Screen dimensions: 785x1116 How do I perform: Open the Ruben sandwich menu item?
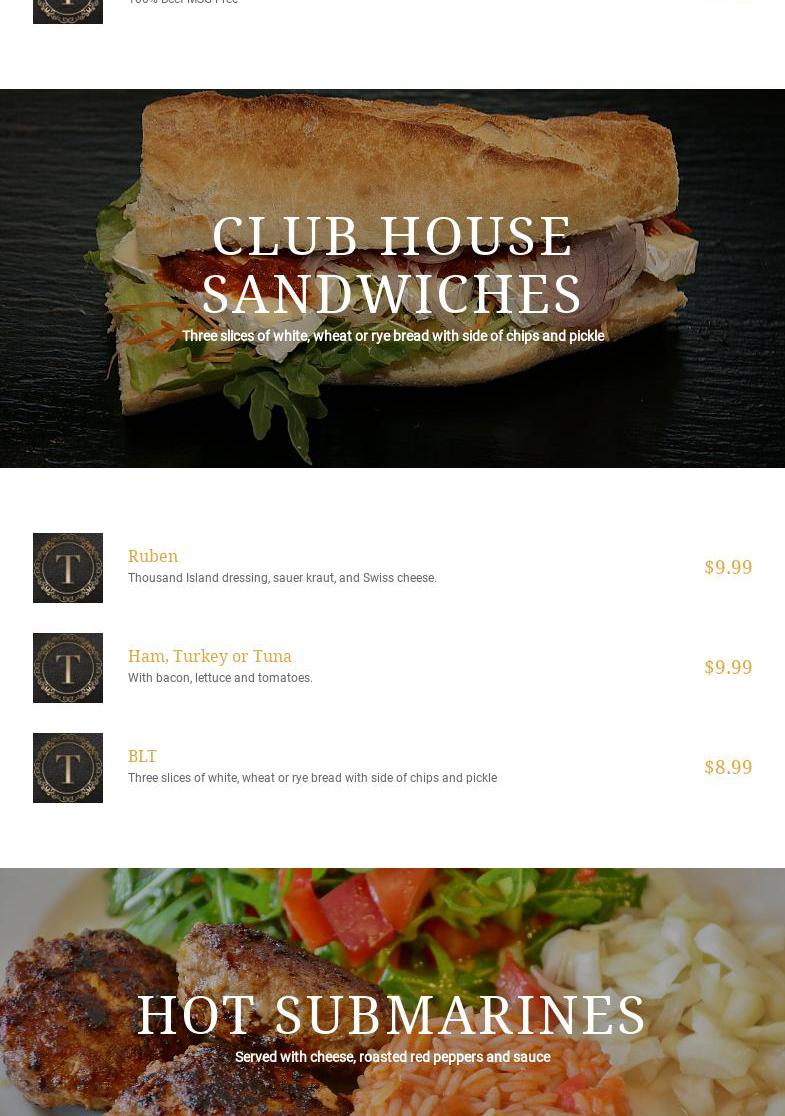(x=152, y=556)
